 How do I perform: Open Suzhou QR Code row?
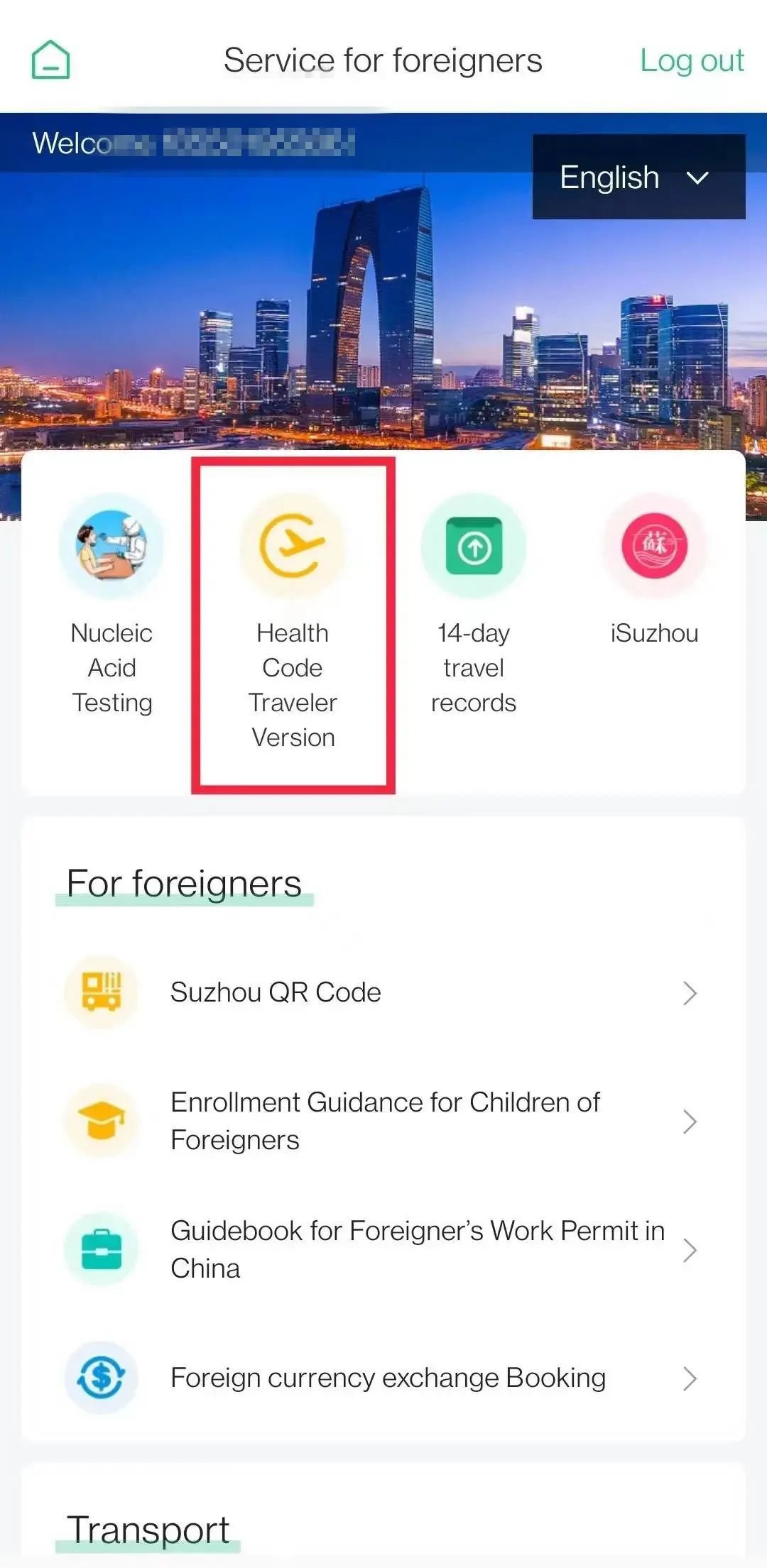click(383, 992)
